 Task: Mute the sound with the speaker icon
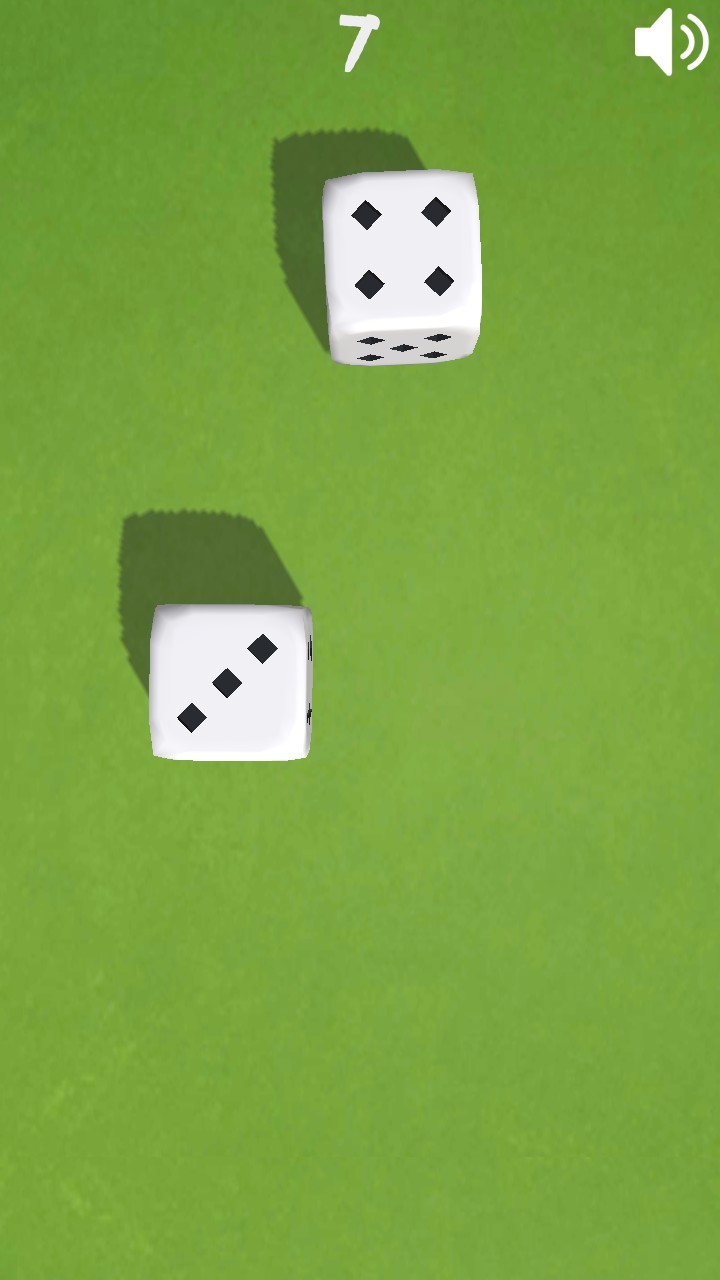(670, 42)
